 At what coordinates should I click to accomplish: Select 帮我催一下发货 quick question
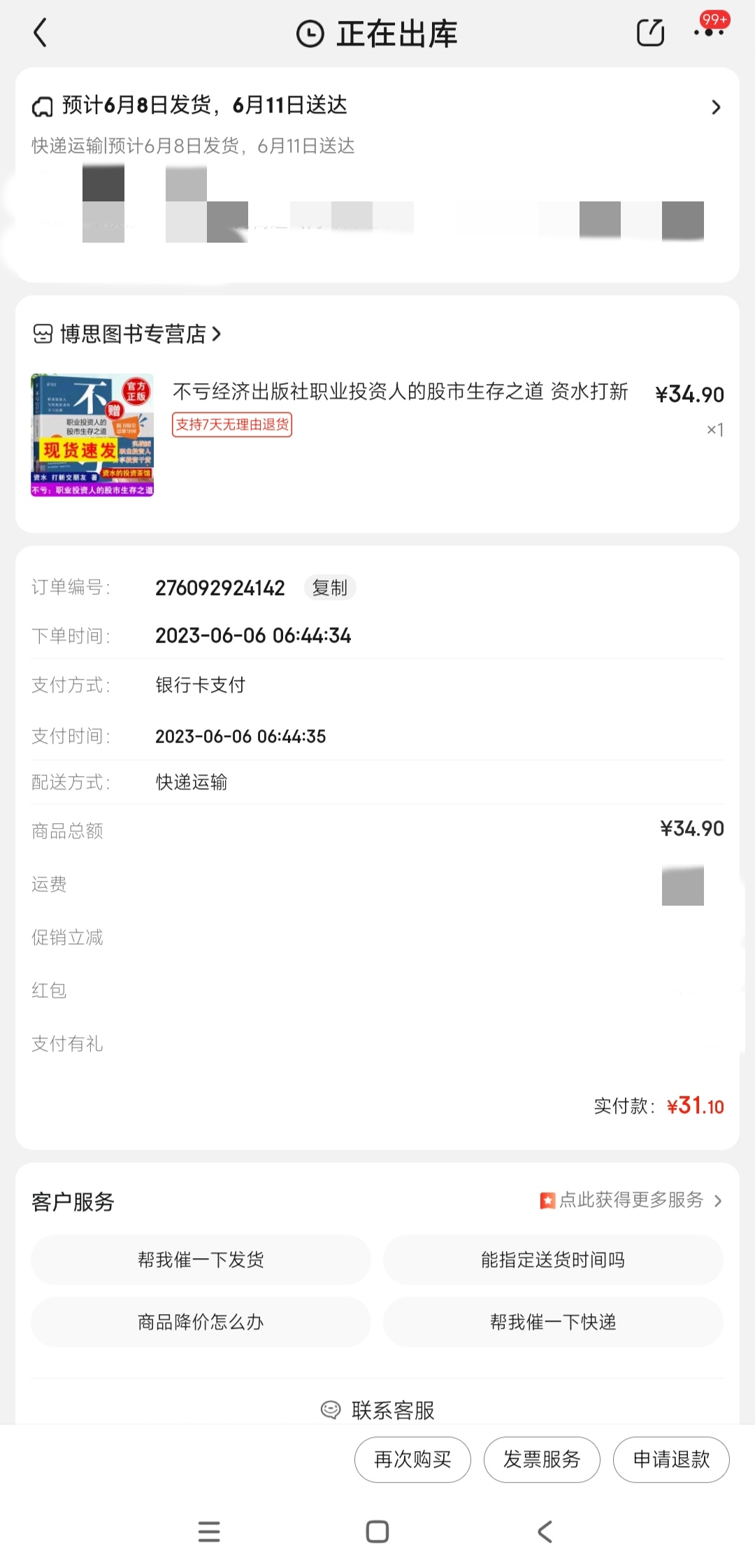201,1260
